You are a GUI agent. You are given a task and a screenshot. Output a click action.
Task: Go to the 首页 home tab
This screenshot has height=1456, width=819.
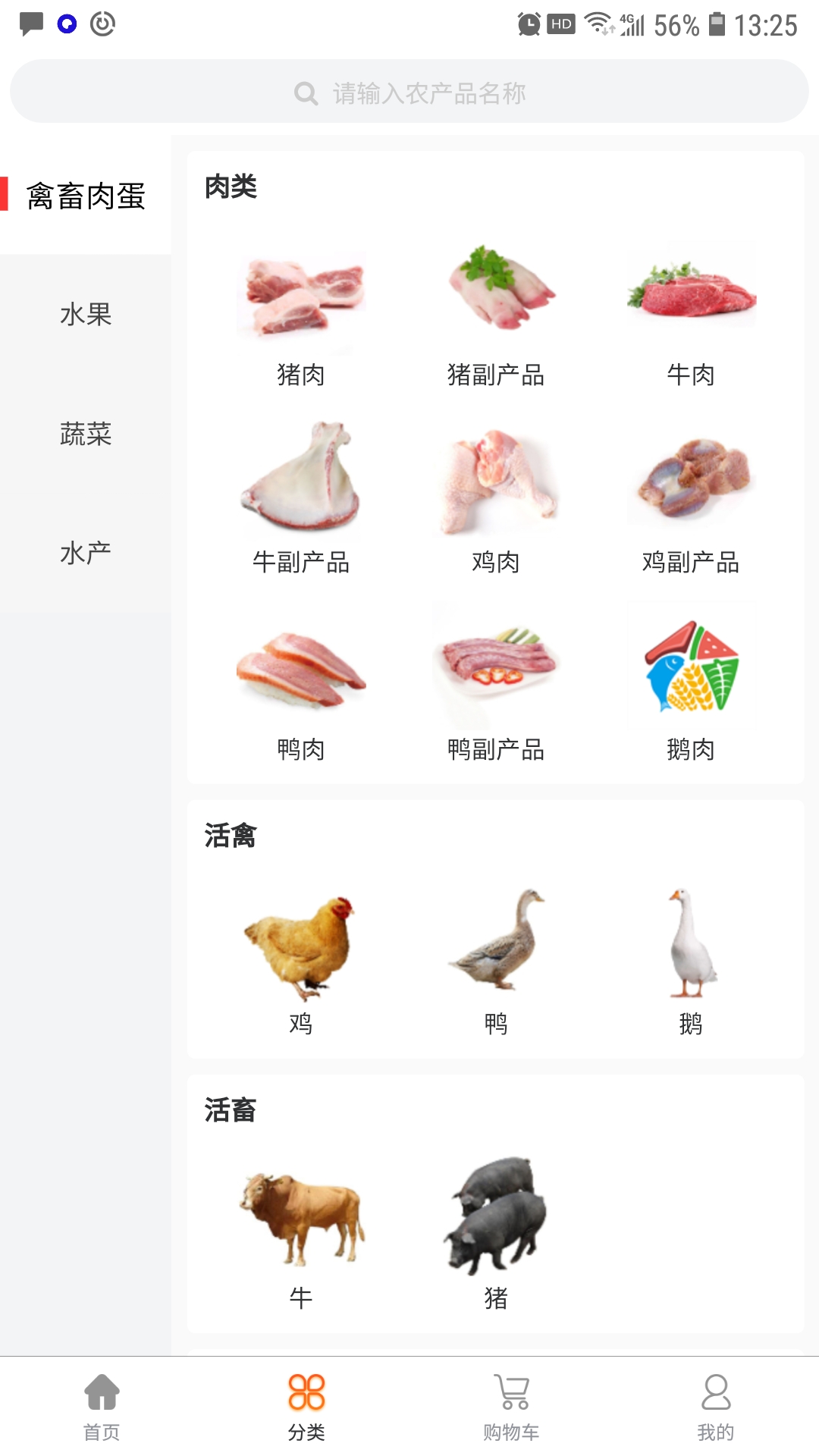click(x=102, y=1407)
